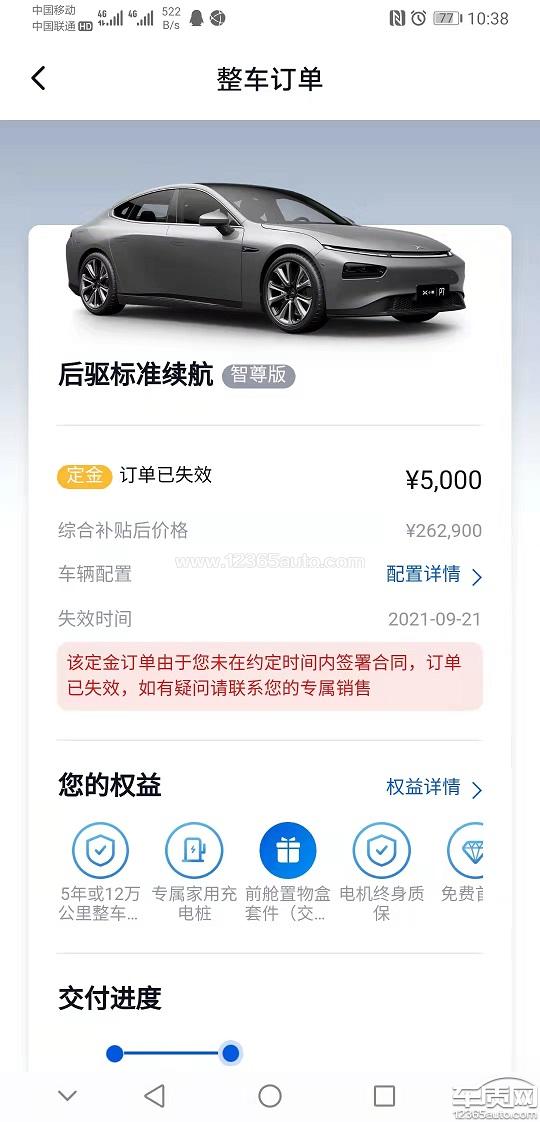Open 权益详情 link
Image resolution: width=540 pixels, height=1122 pixels.
coord(434,788)
